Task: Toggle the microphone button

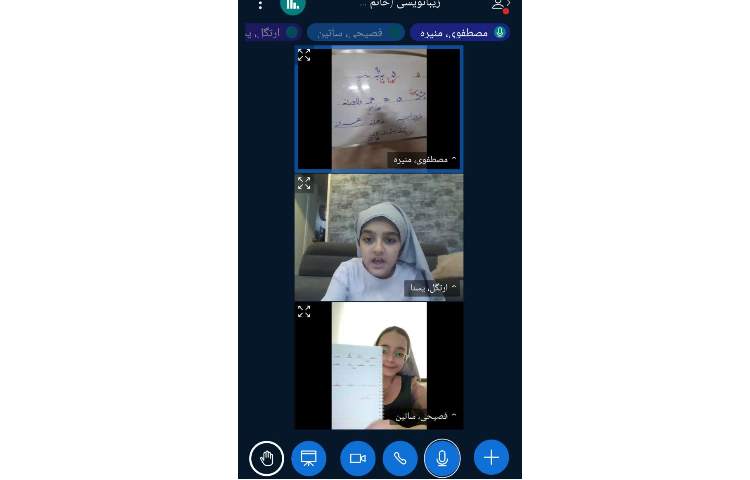Action: click(442, 459)
